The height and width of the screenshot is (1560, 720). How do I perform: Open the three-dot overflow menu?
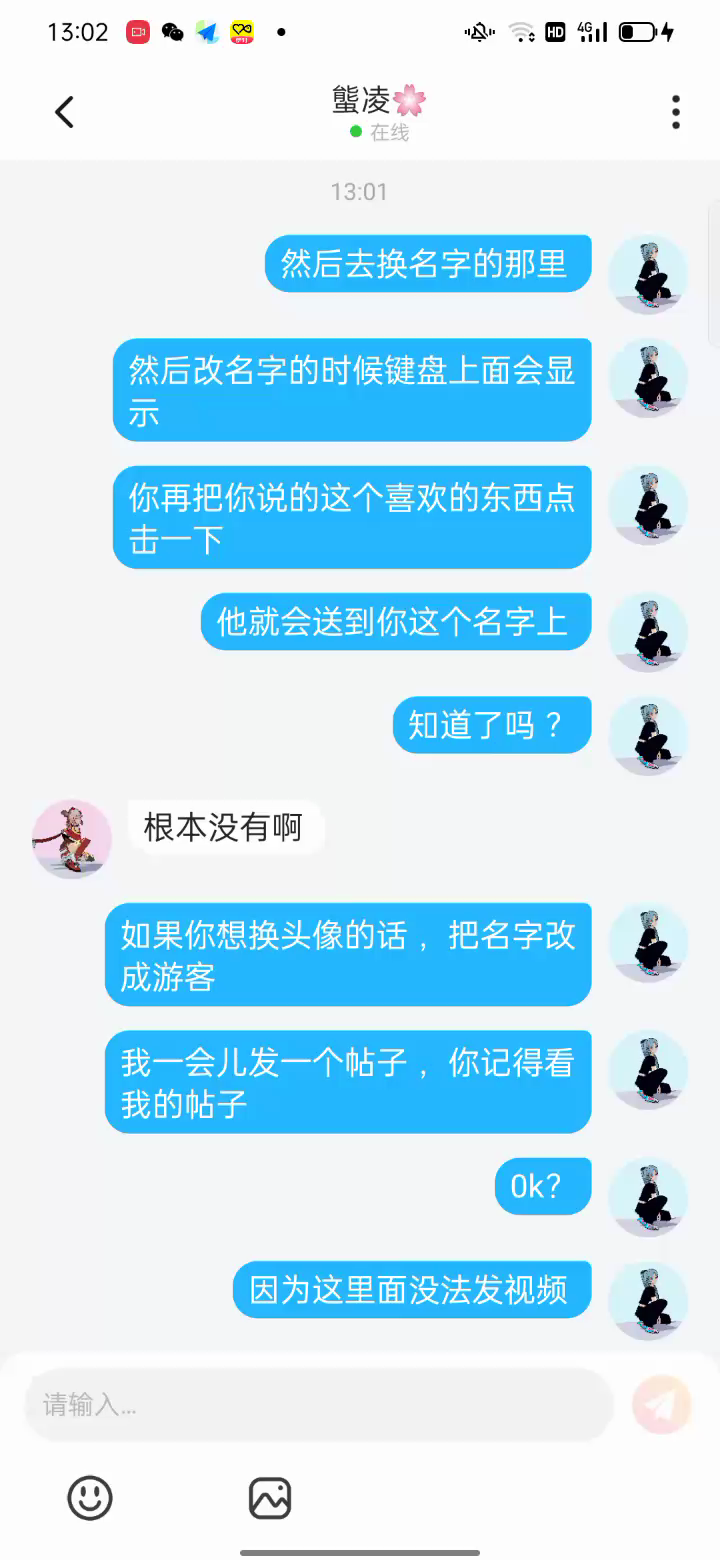[x=676, y=112]
